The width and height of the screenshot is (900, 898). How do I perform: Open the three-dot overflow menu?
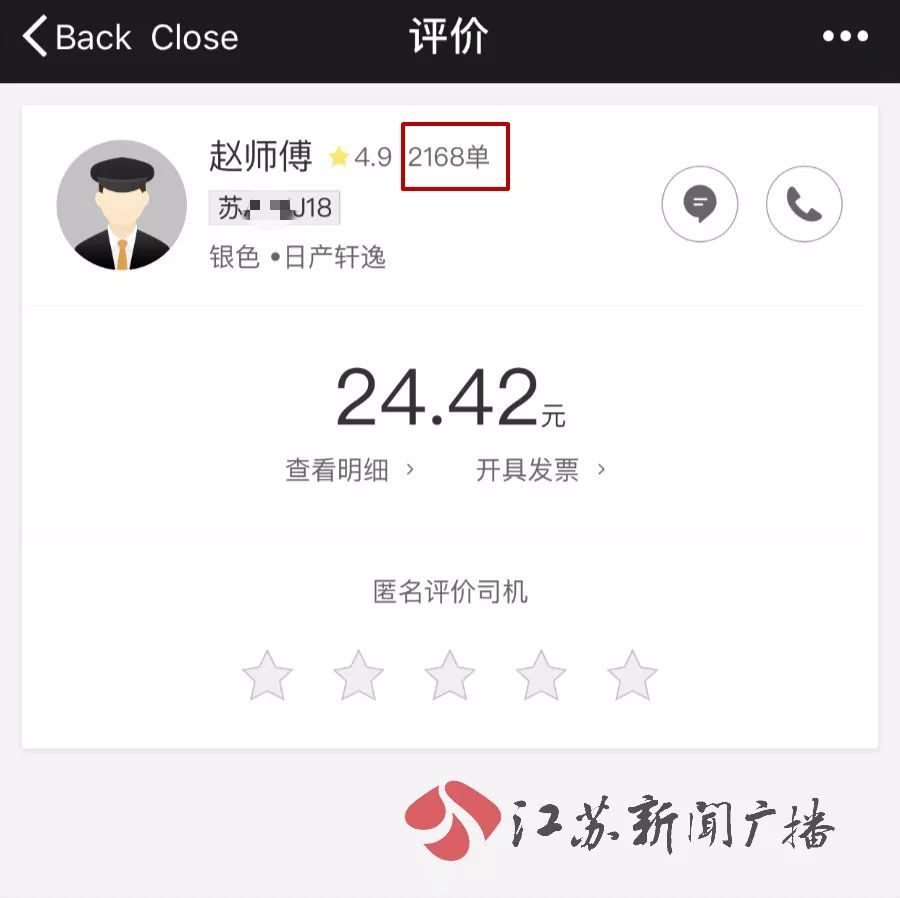coord(845,37)
